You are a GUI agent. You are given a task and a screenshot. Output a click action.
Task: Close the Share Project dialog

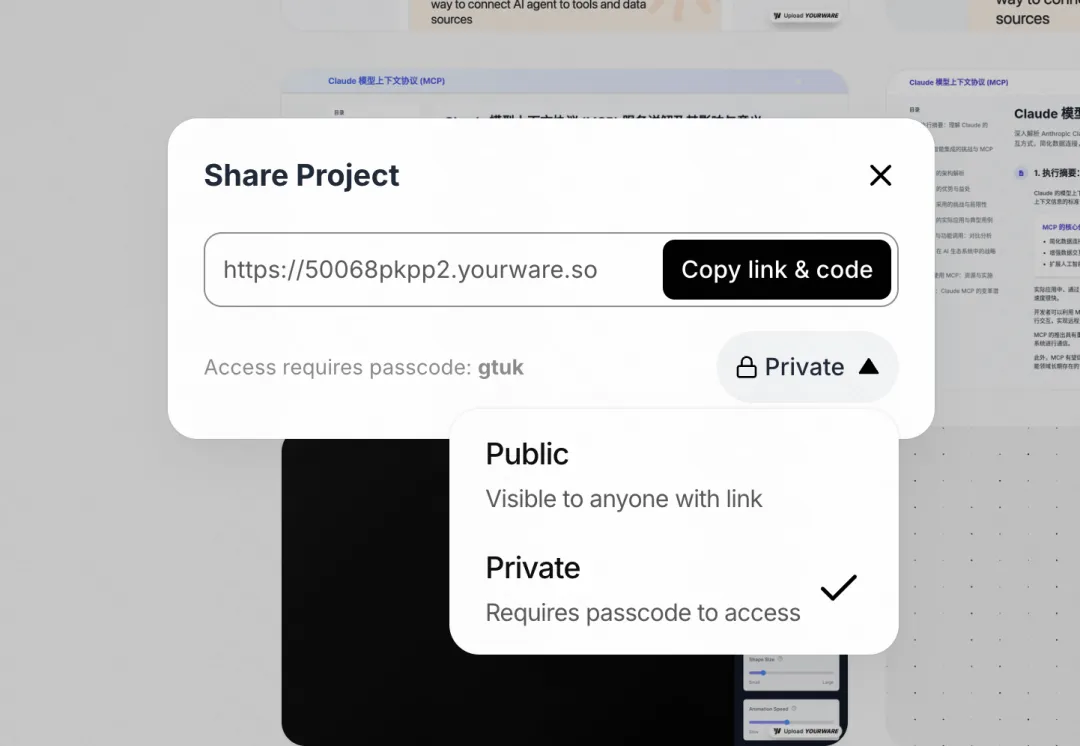point(880,176)
